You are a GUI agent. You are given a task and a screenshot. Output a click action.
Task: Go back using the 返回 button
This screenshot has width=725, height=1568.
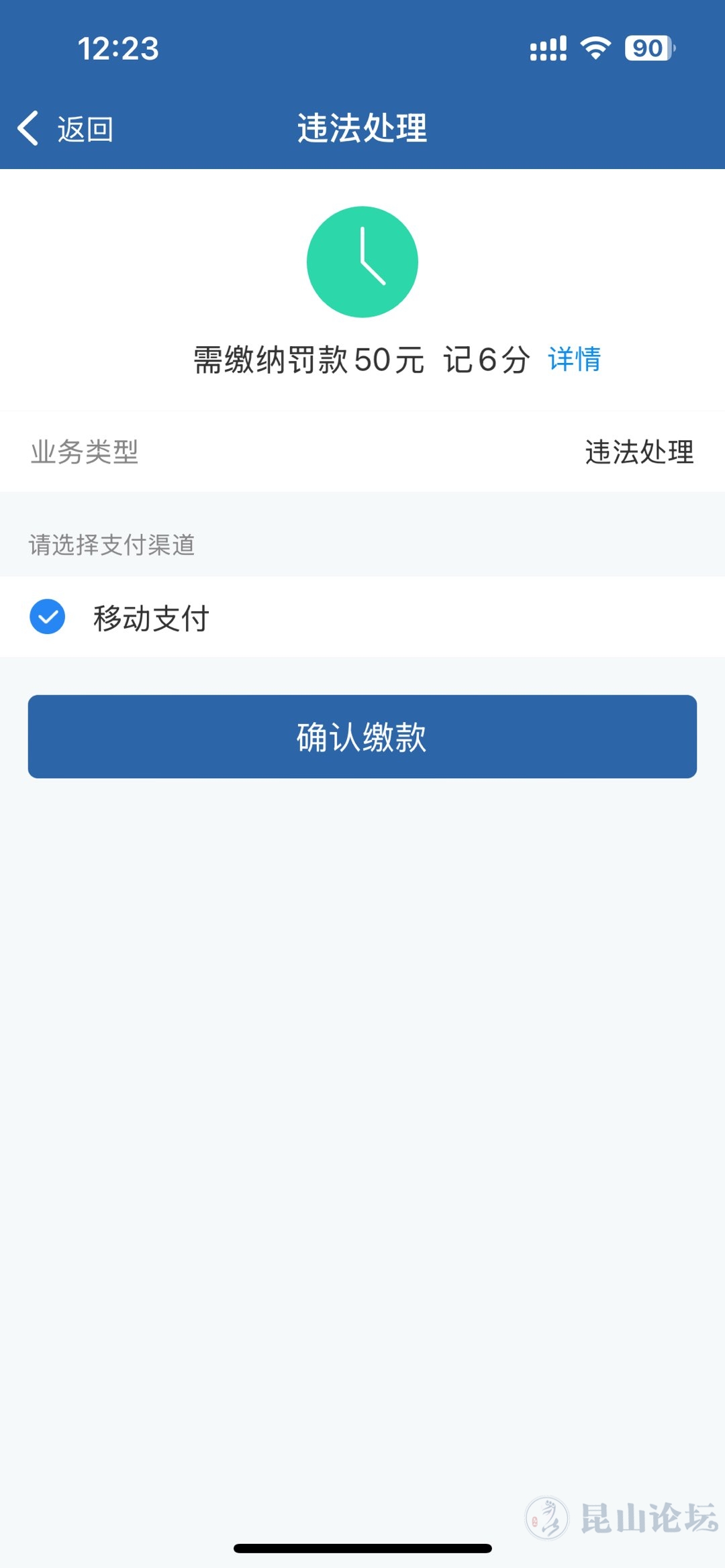66,128
